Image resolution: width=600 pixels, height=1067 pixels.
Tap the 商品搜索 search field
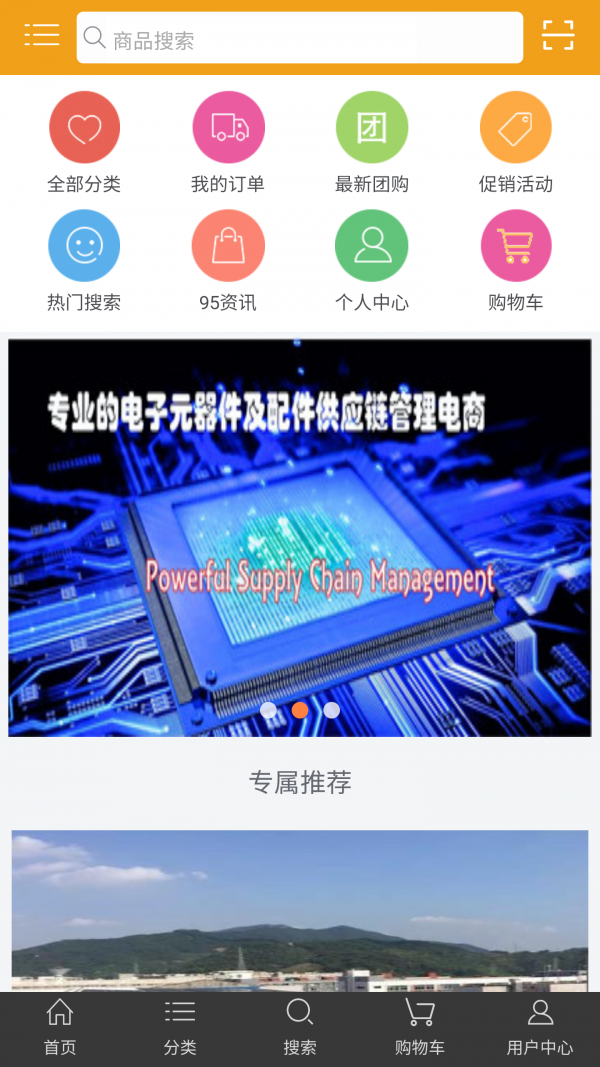tap(300, 38)
